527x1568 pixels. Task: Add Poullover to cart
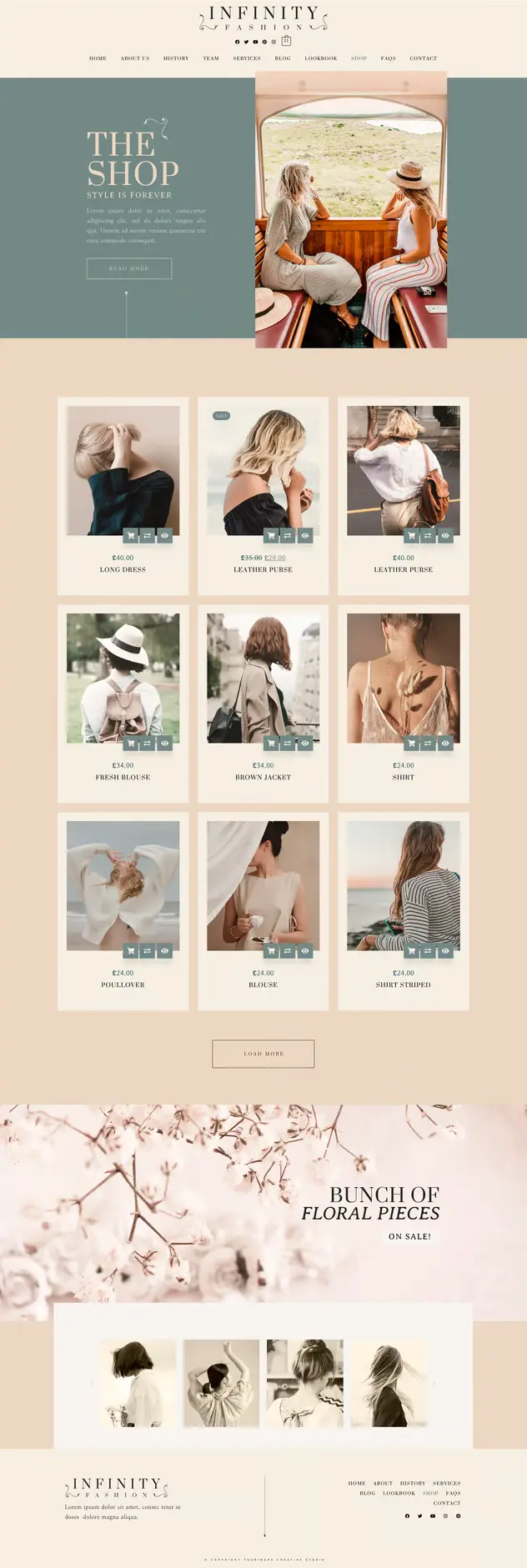point(131,950)
